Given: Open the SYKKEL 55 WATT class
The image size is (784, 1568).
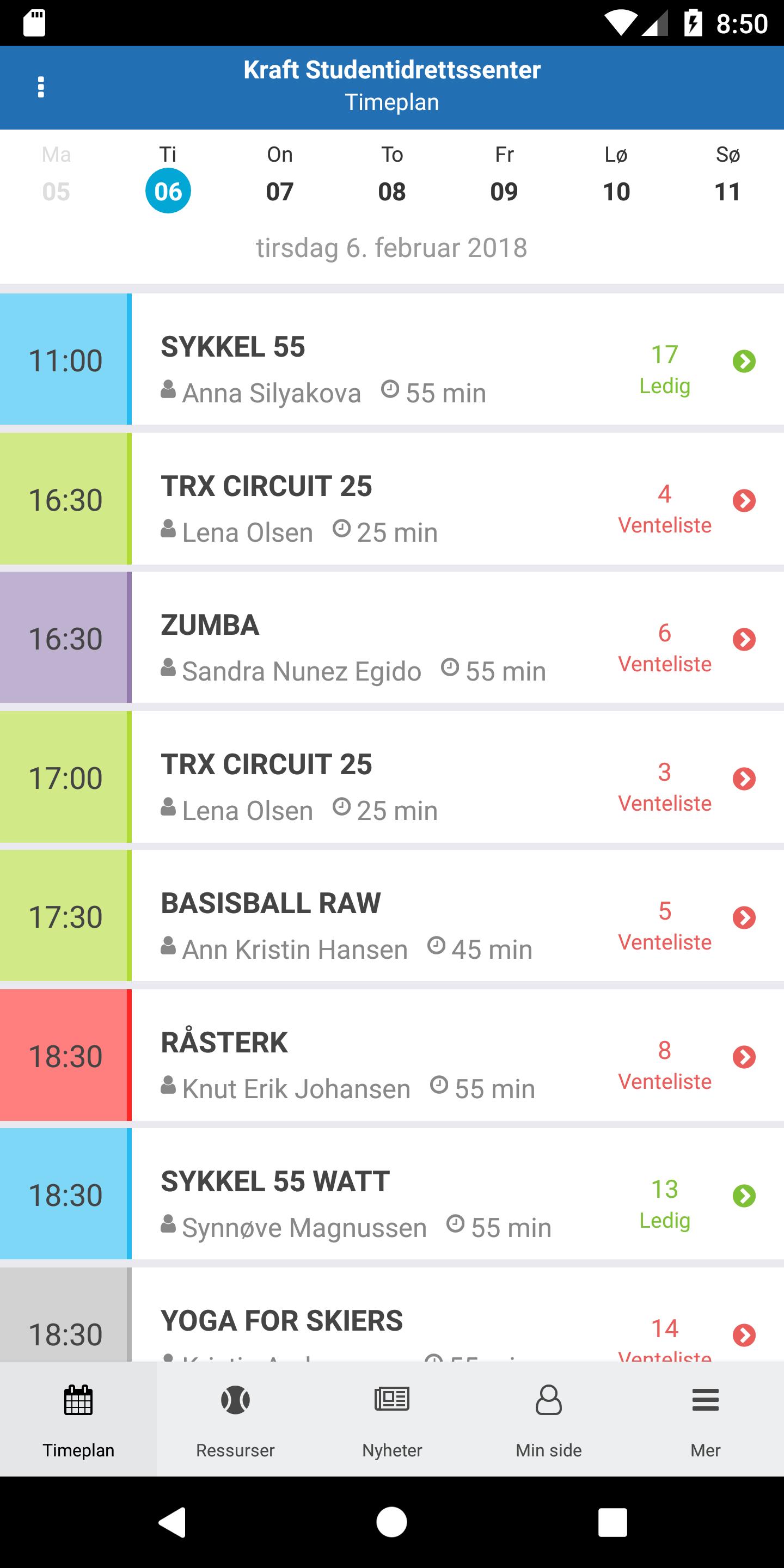Looking at the screenshot, I should tap(392, 1193).
